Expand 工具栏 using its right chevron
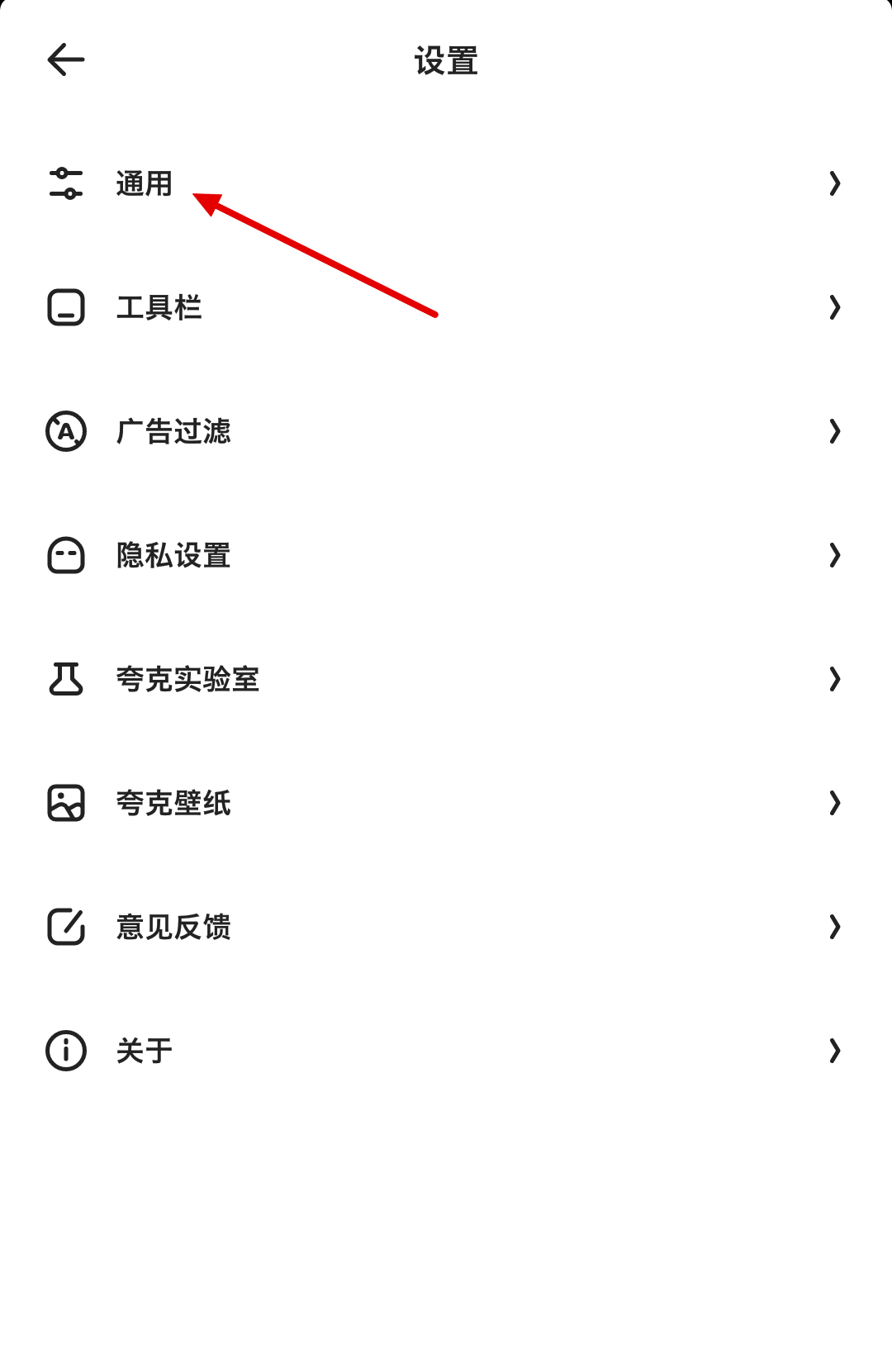The height and width of the screenshot is (1372, 892). tap(834, 307)
